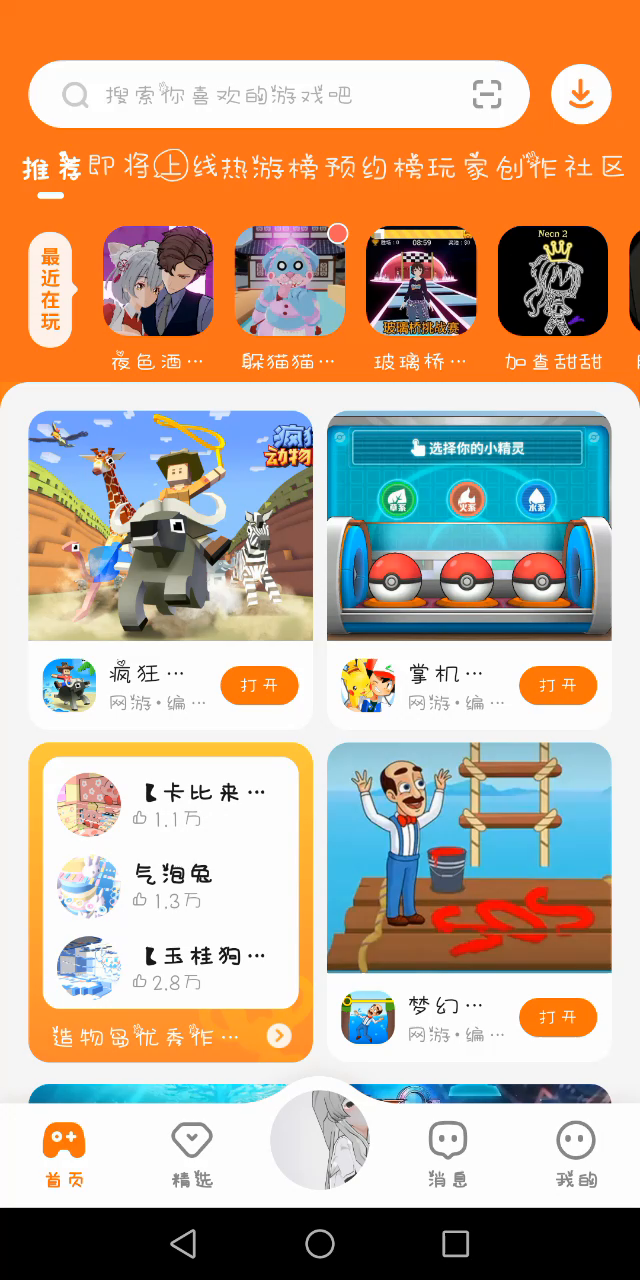Tap 打开 button for 疯狂 game
The width and height of the screenshot is (640, 1280).
click(x=259, y=685)
